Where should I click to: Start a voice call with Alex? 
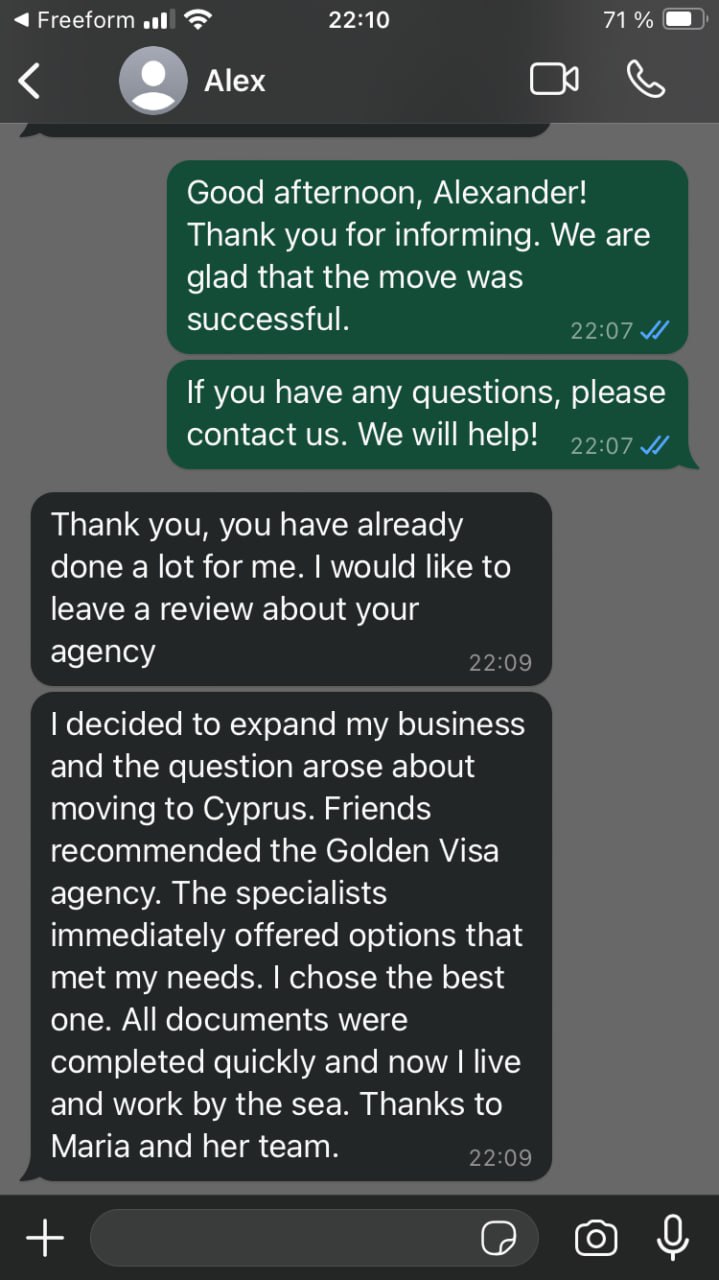[646, 80]
